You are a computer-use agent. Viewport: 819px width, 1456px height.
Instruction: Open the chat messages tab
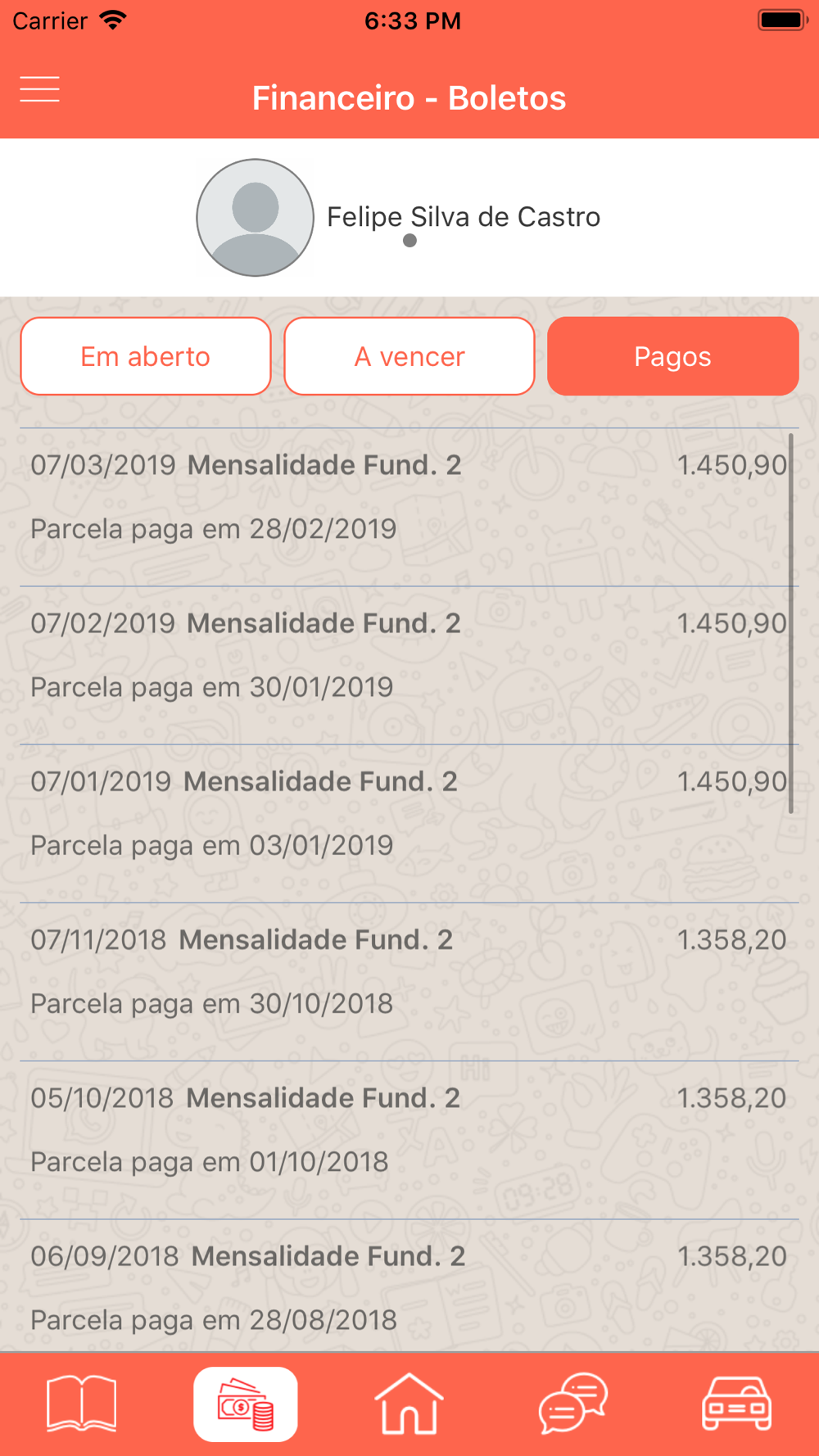click(x=573, y=1404)
